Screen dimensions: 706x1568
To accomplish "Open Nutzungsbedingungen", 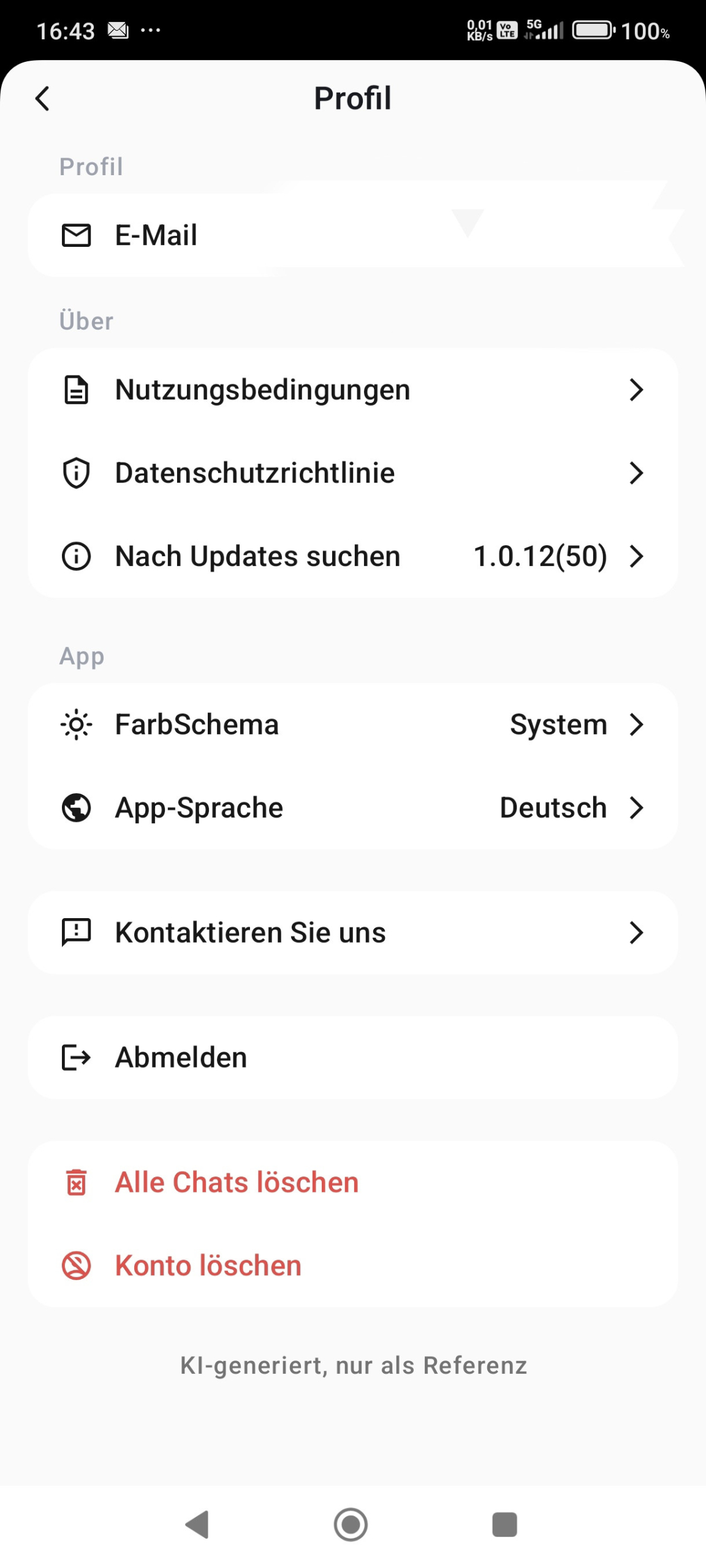I will tap(352, 390).
